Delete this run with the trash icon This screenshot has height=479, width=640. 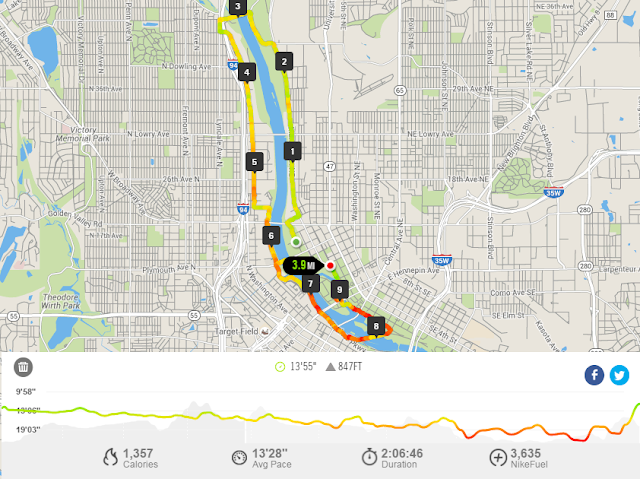(23, 367)
